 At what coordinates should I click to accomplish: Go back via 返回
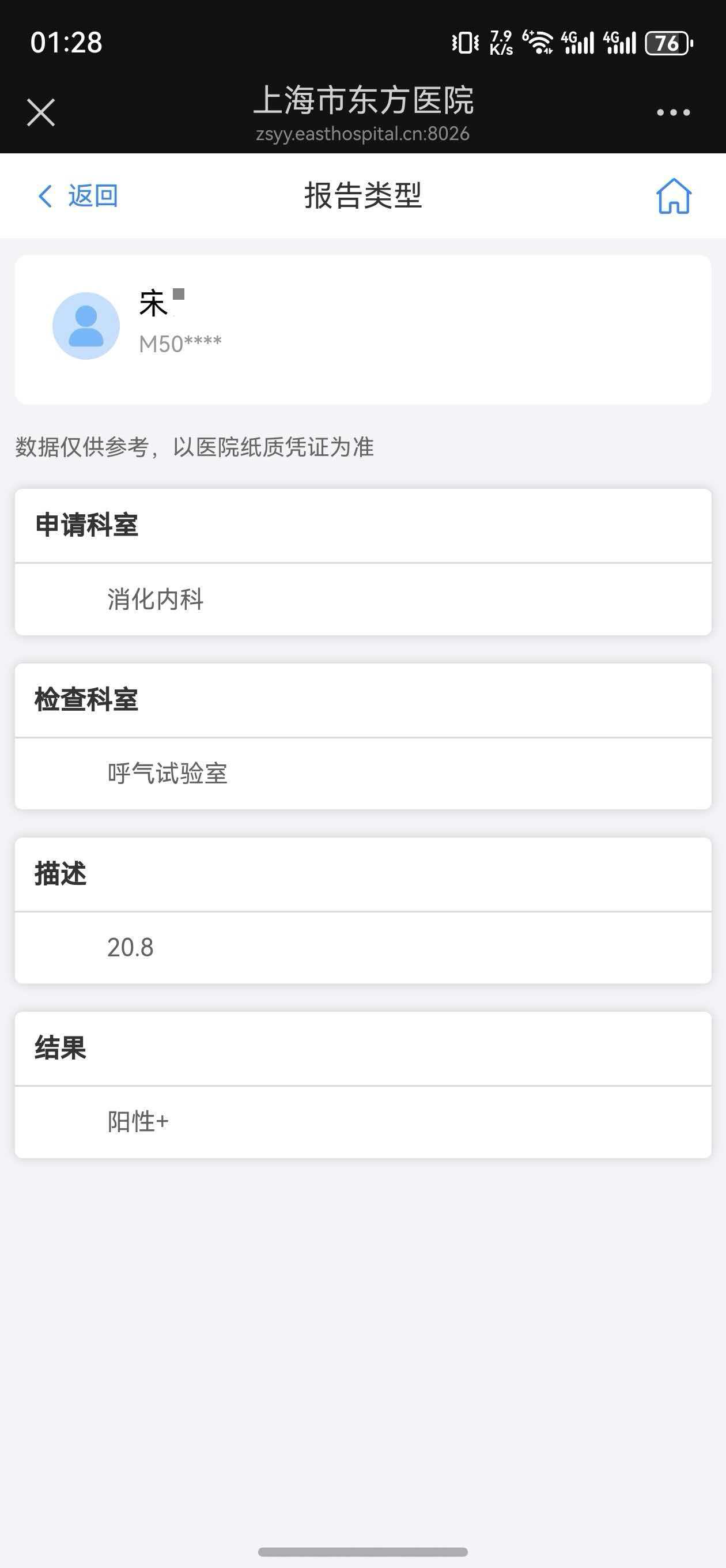pyautogui.click(x=78, y=196)
